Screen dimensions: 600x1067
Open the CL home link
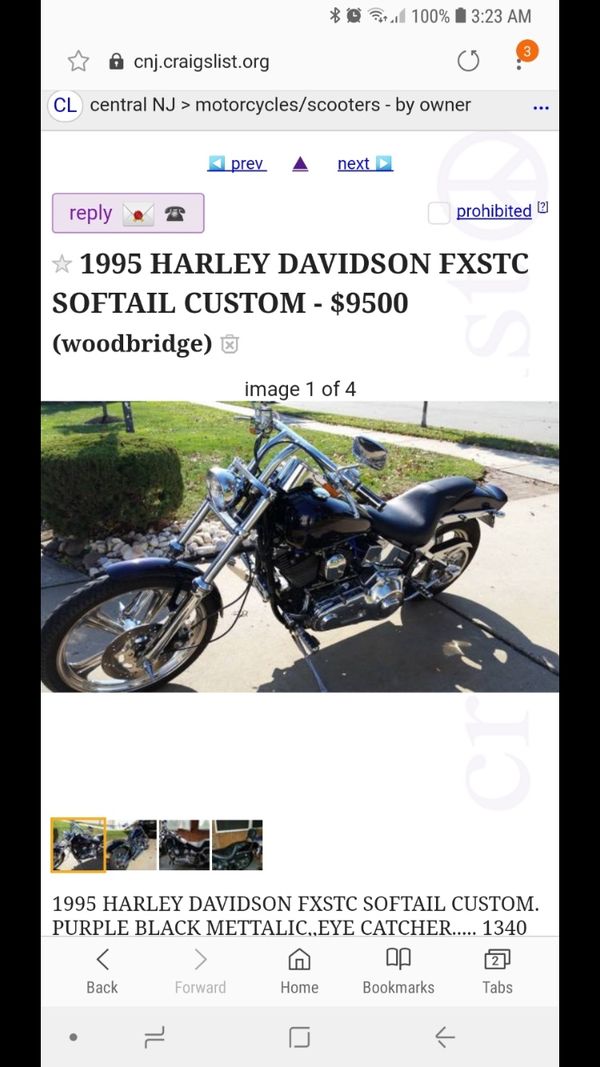pos(65,105)
